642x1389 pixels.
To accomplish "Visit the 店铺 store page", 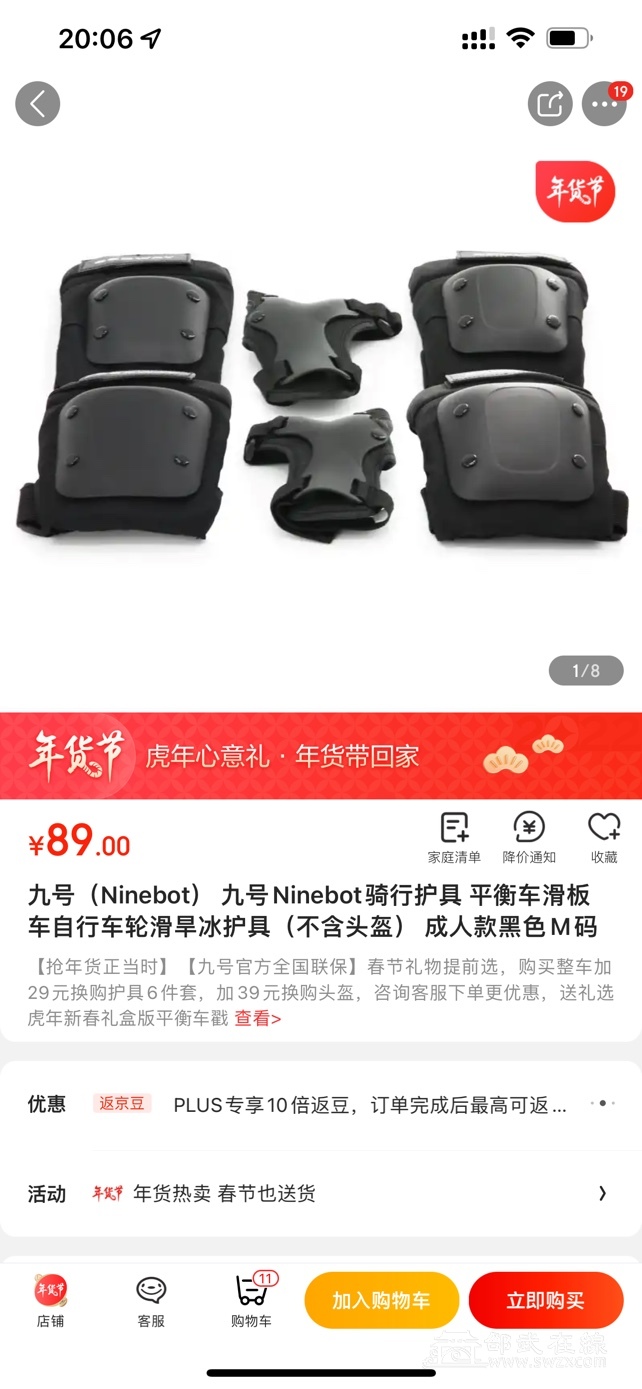I will pyautogui.click(x=50, y=1300).
